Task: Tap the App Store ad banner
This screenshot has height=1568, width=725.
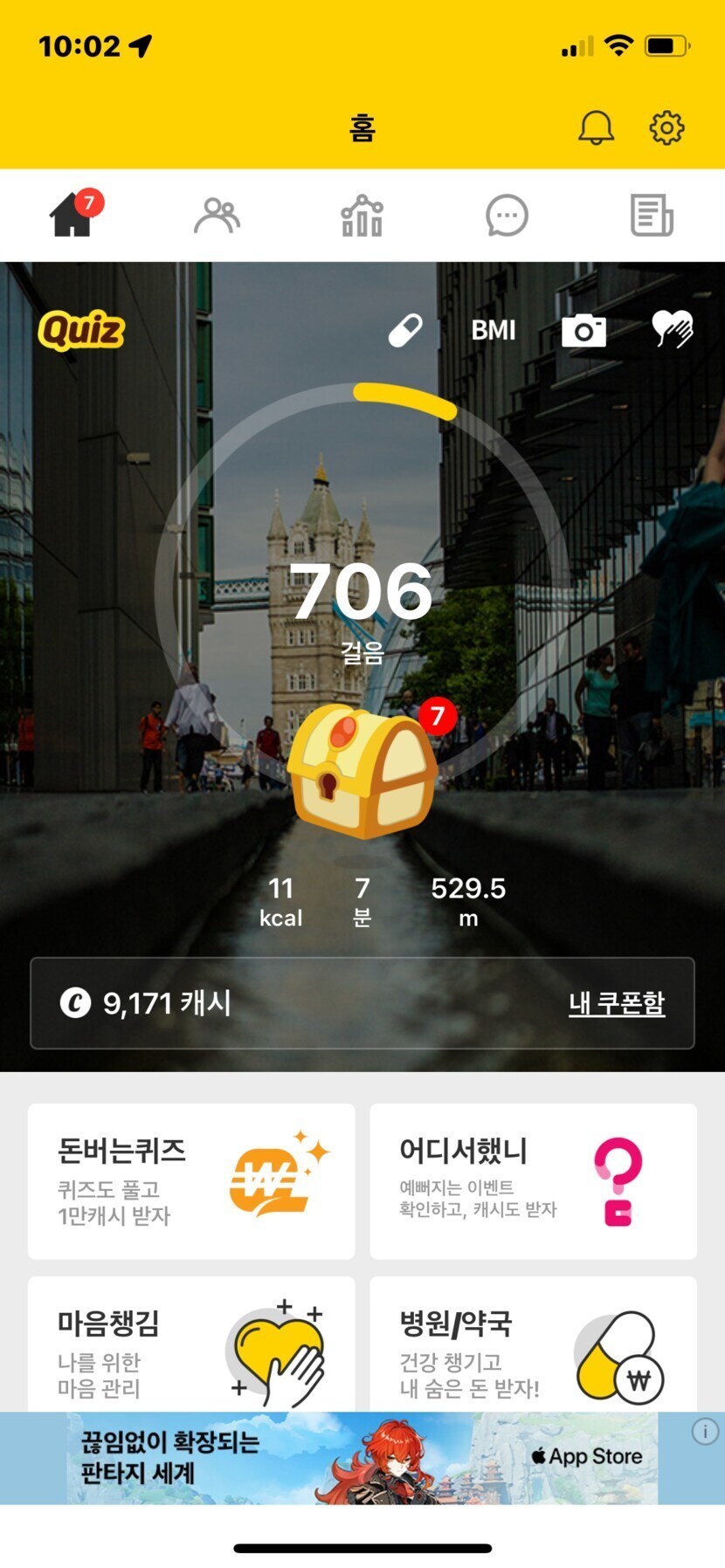Action: coord(362,1457)
